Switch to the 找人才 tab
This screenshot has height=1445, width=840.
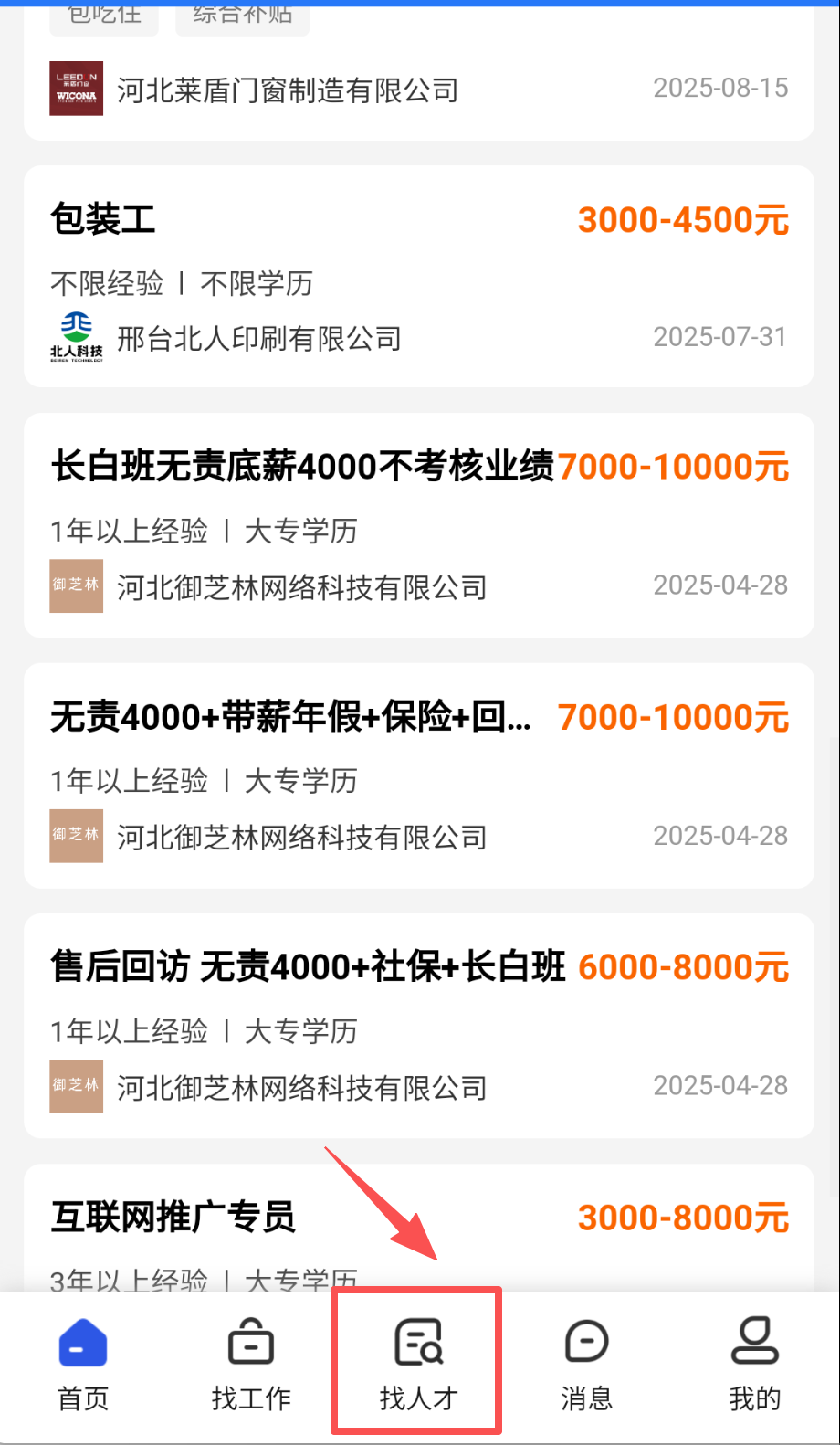[x=418, y=1364]
